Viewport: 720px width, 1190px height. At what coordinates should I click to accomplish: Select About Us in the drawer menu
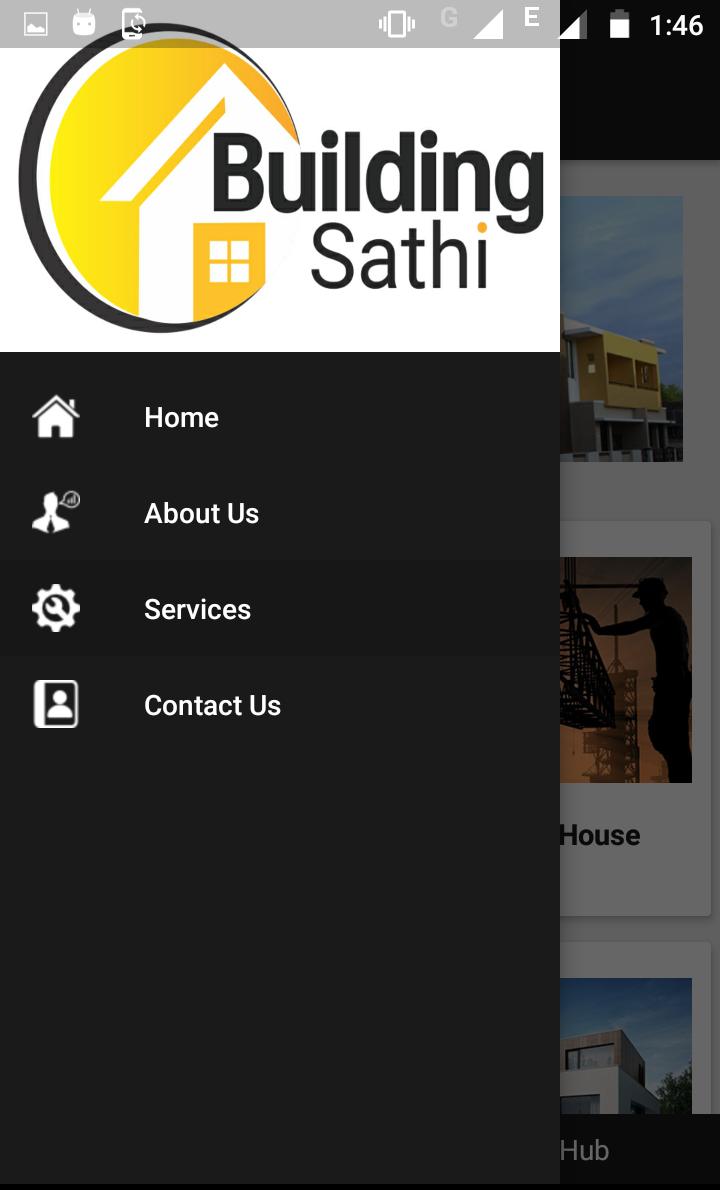[201, 513]
